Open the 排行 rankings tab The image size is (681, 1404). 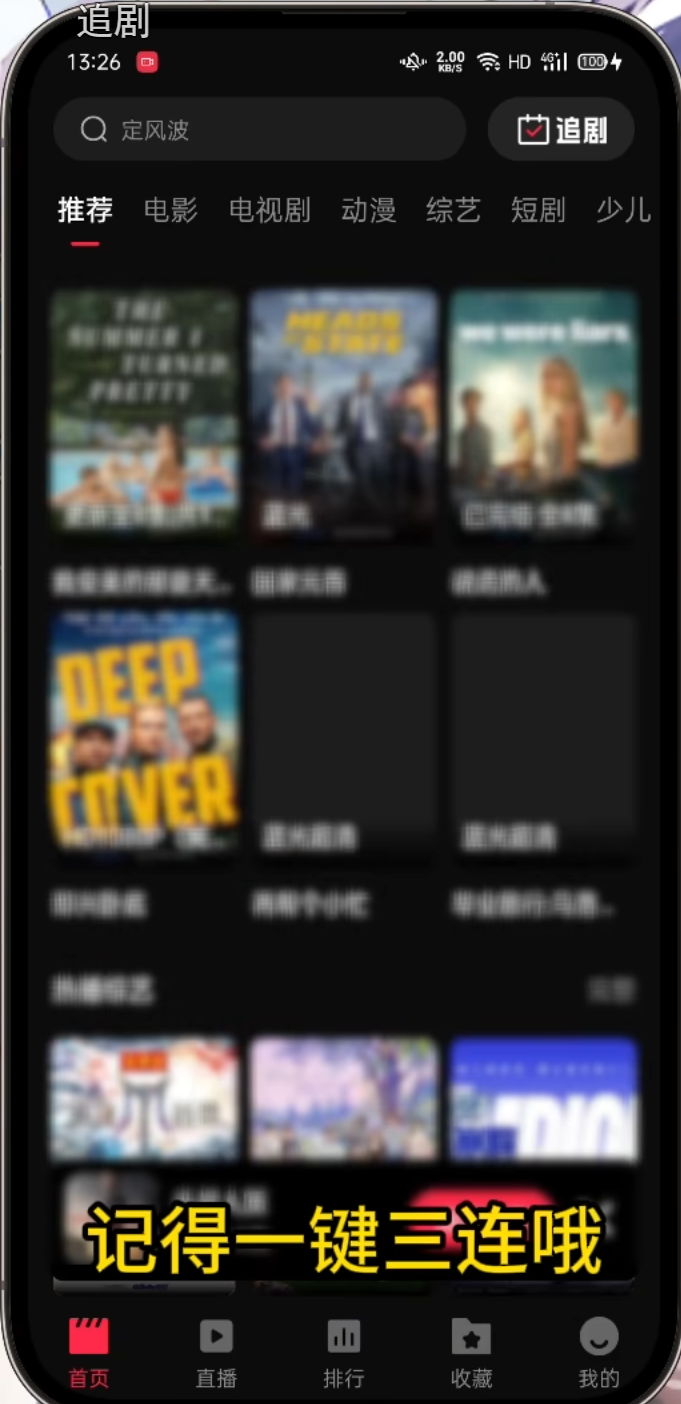(x=343, y=1352)
